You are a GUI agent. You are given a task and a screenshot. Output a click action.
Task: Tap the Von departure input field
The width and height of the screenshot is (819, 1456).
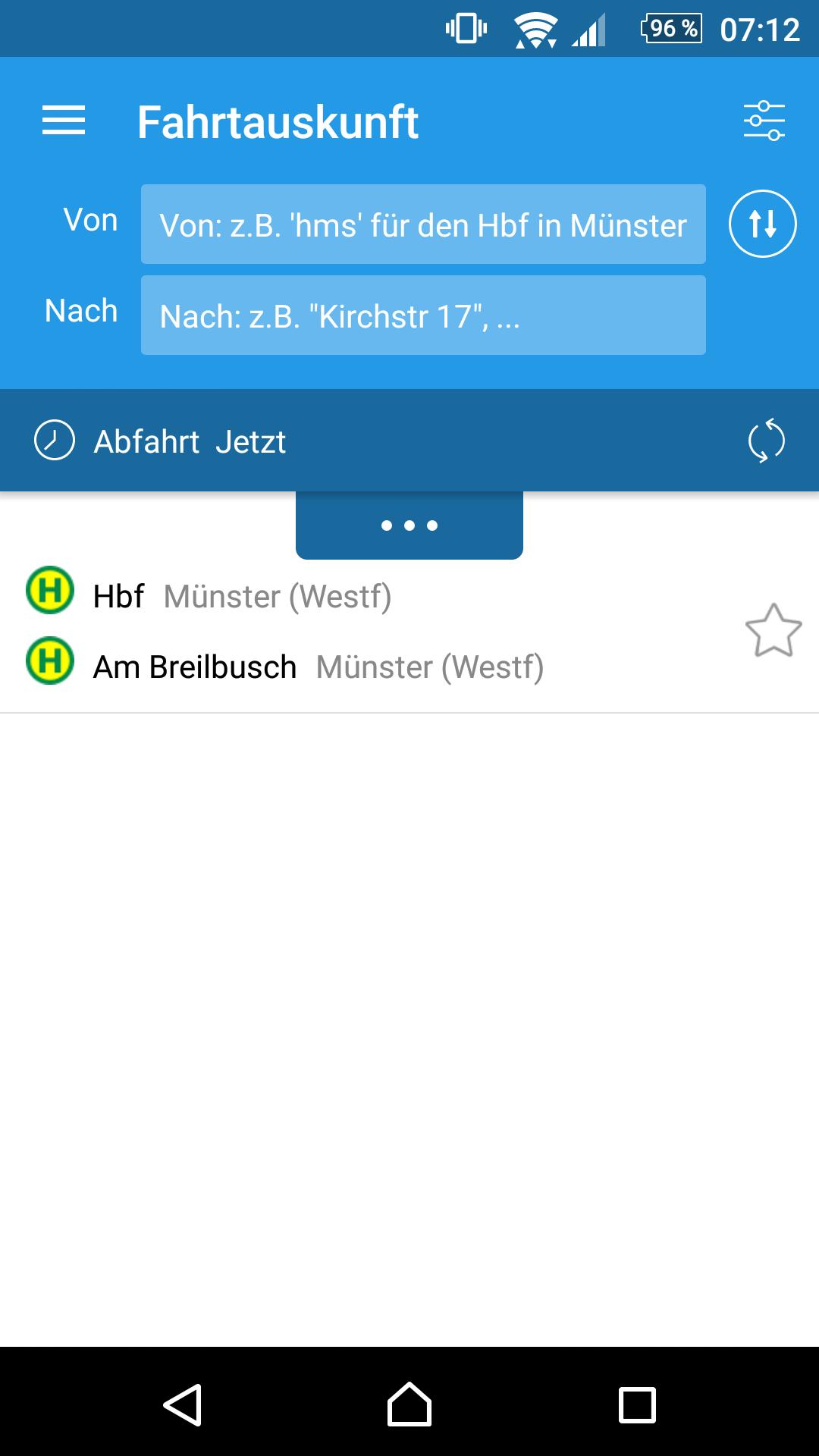tap(423, 224)
